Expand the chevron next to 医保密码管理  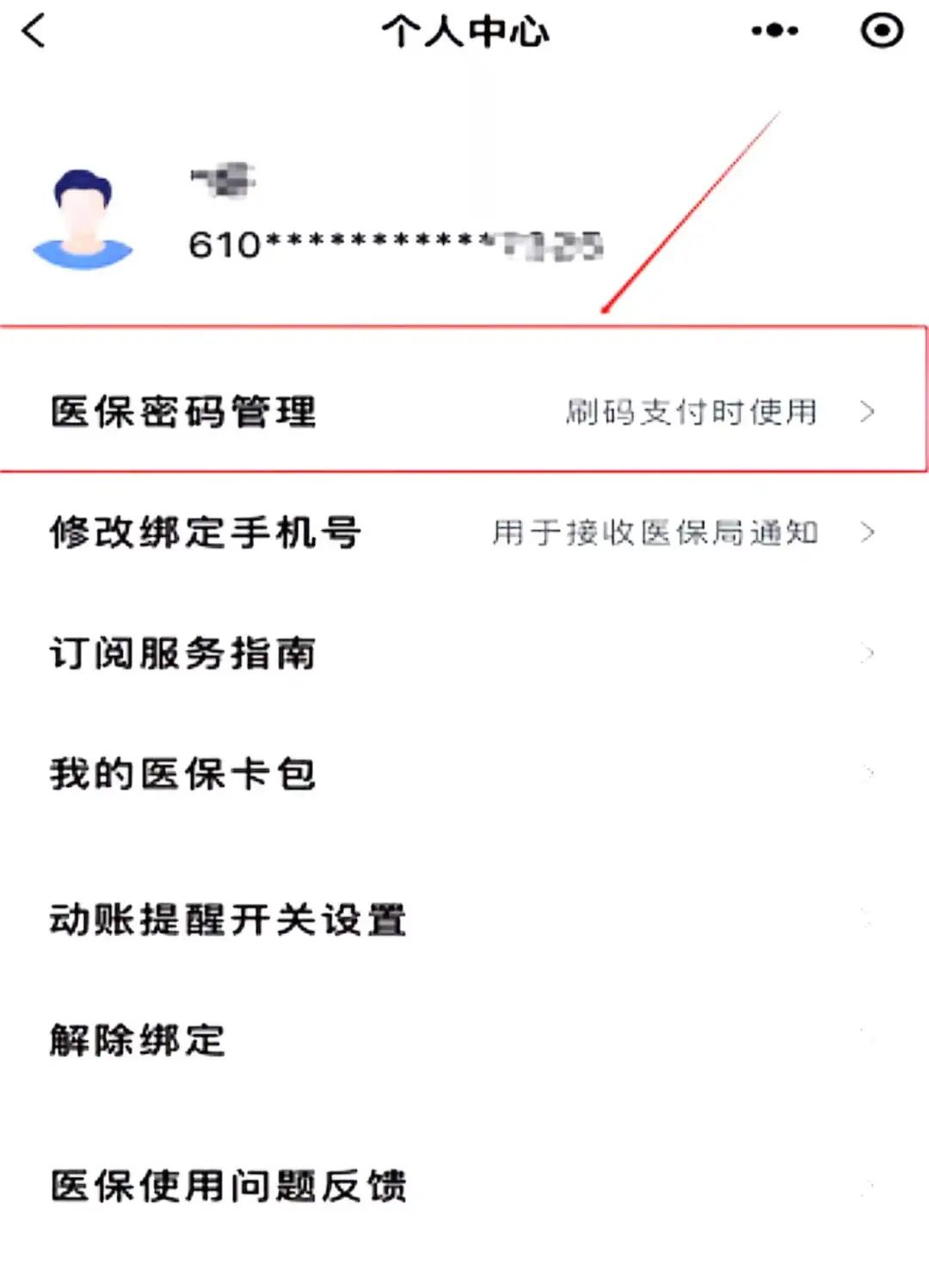click(869, 411)
